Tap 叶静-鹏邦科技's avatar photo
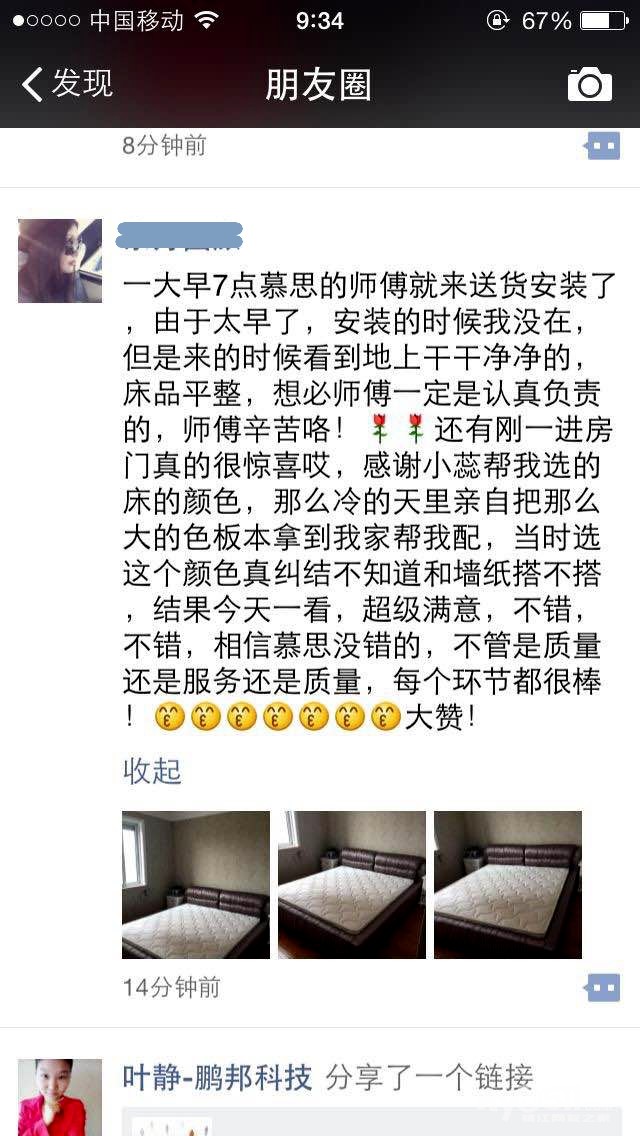The image size is (640, 1136). 60,1097
